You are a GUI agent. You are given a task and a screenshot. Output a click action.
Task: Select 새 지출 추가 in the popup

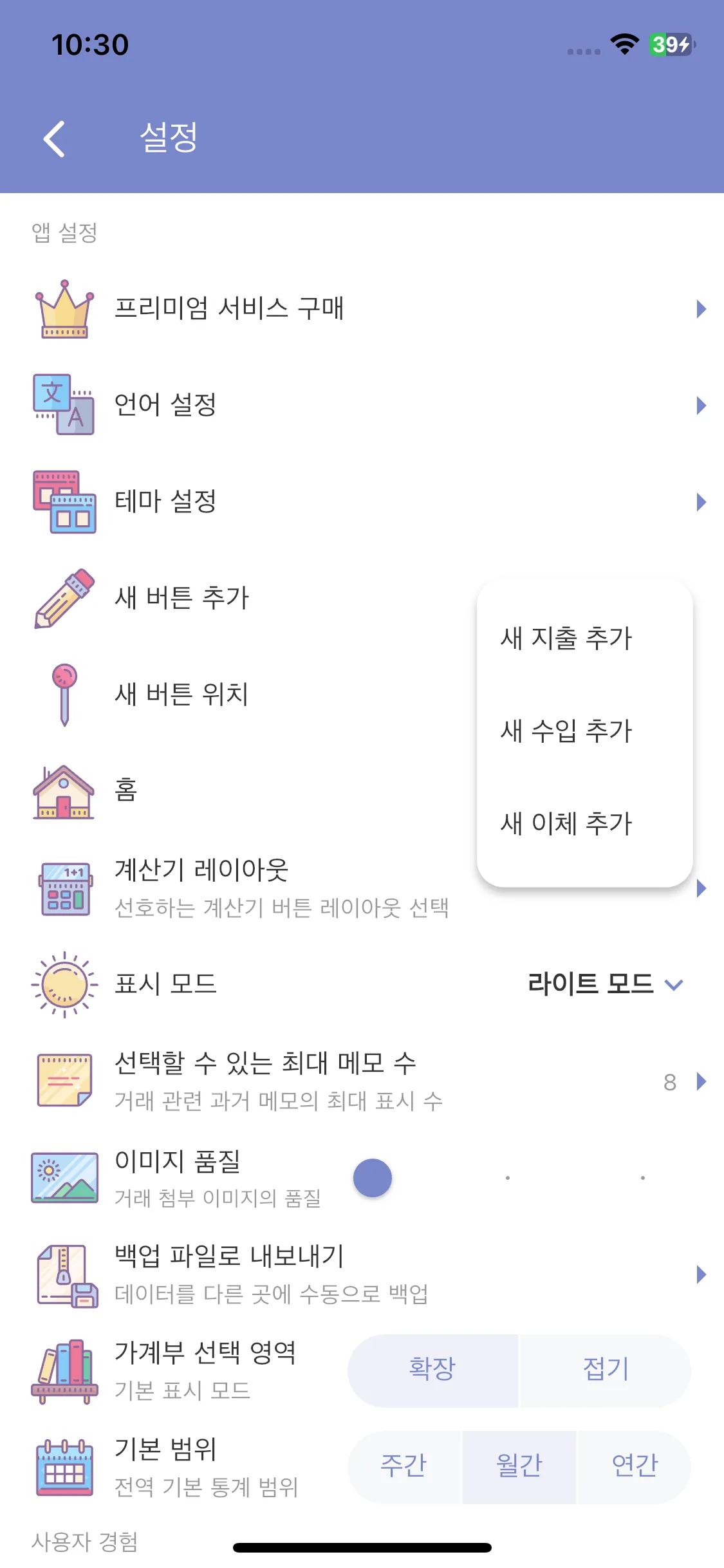pos(566,638)
